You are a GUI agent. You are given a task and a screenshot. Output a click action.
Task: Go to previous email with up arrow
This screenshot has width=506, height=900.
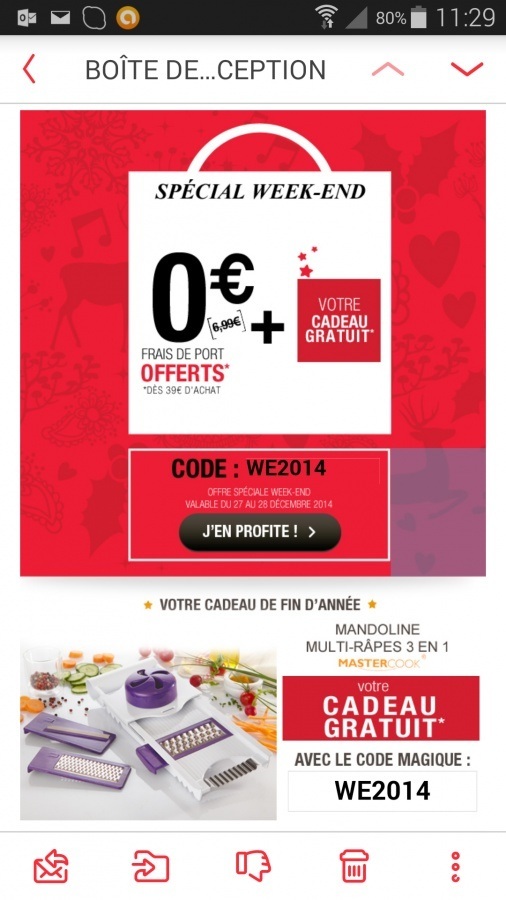[x=388, y=69]
